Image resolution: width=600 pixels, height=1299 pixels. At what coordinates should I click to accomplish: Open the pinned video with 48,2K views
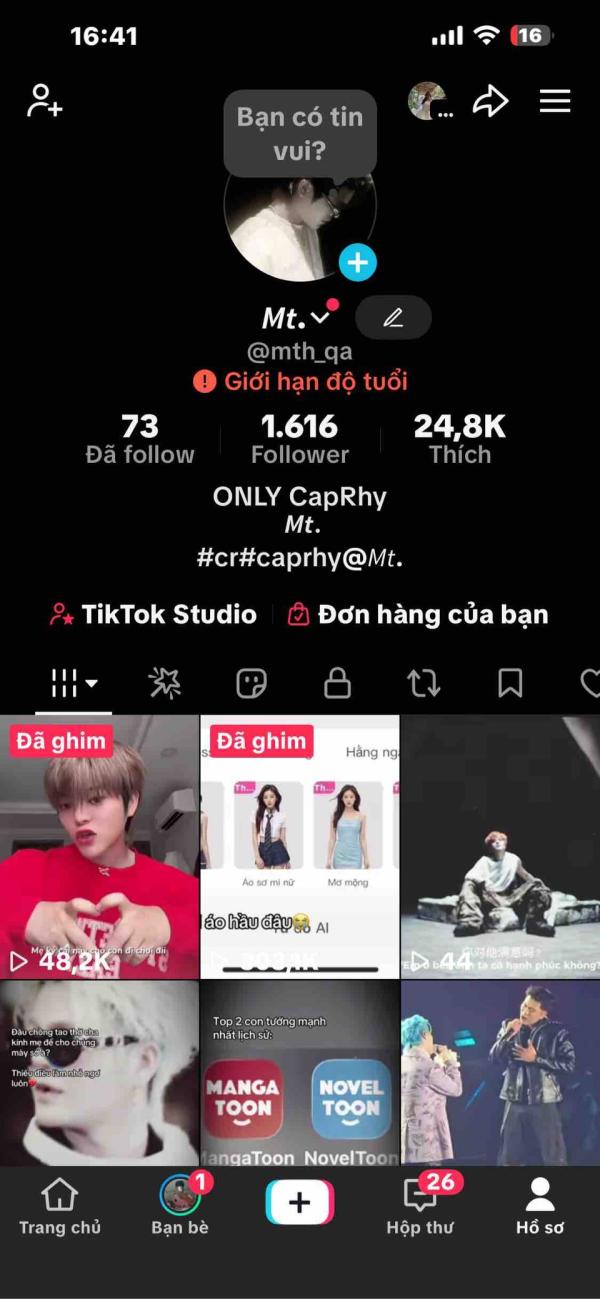[99, 846]
